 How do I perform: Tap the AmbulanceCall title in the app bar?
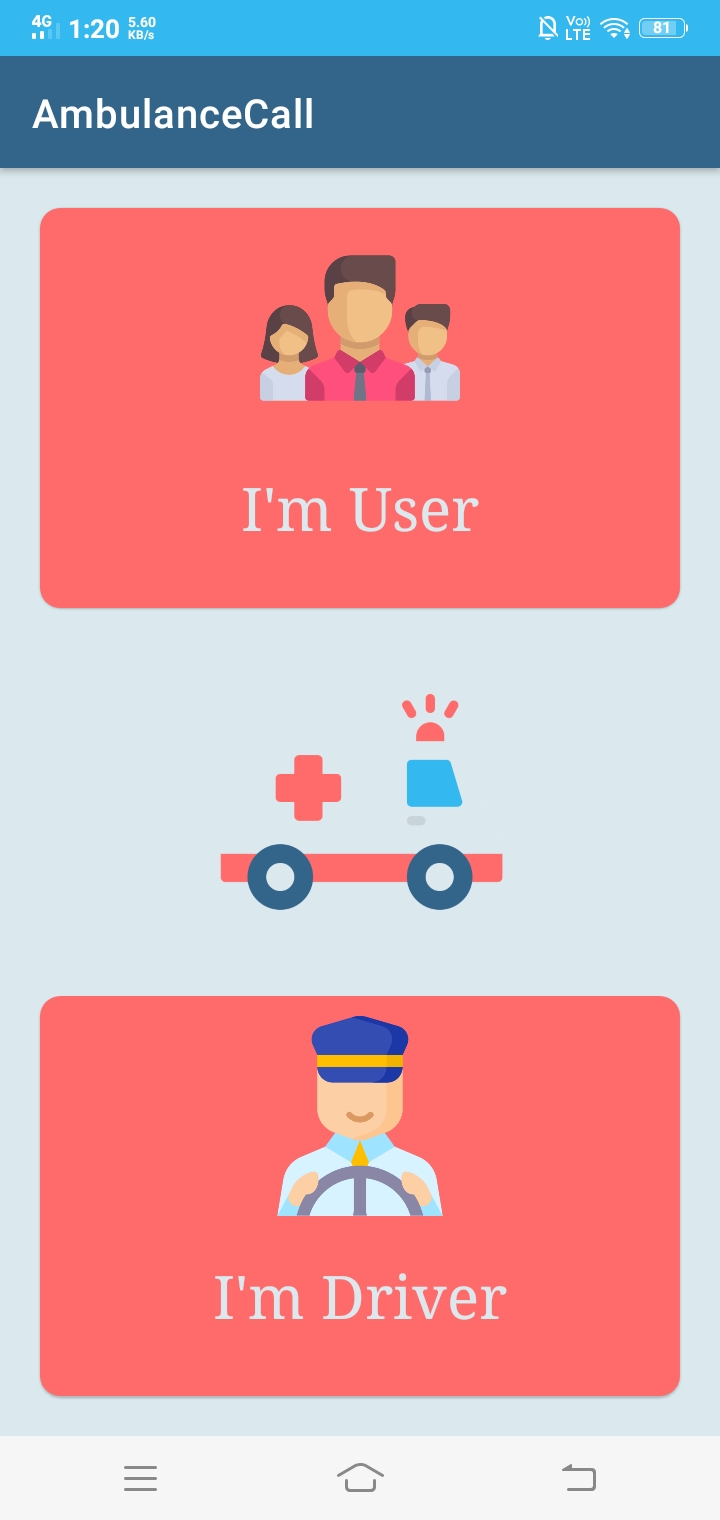point(172,112)
